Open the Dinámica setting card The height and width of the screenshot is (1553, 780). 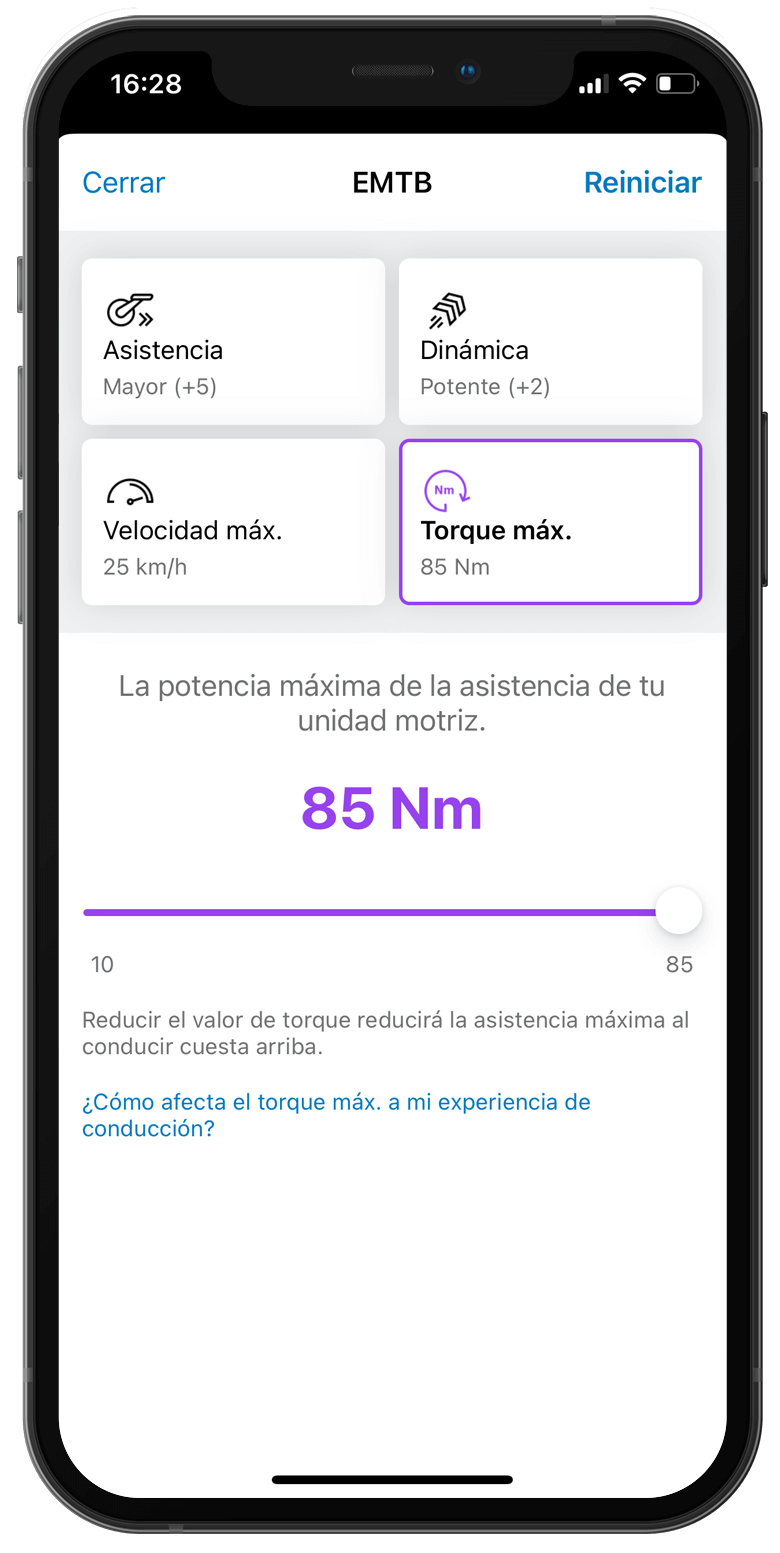pyautogui.click(x=550, y=342)
